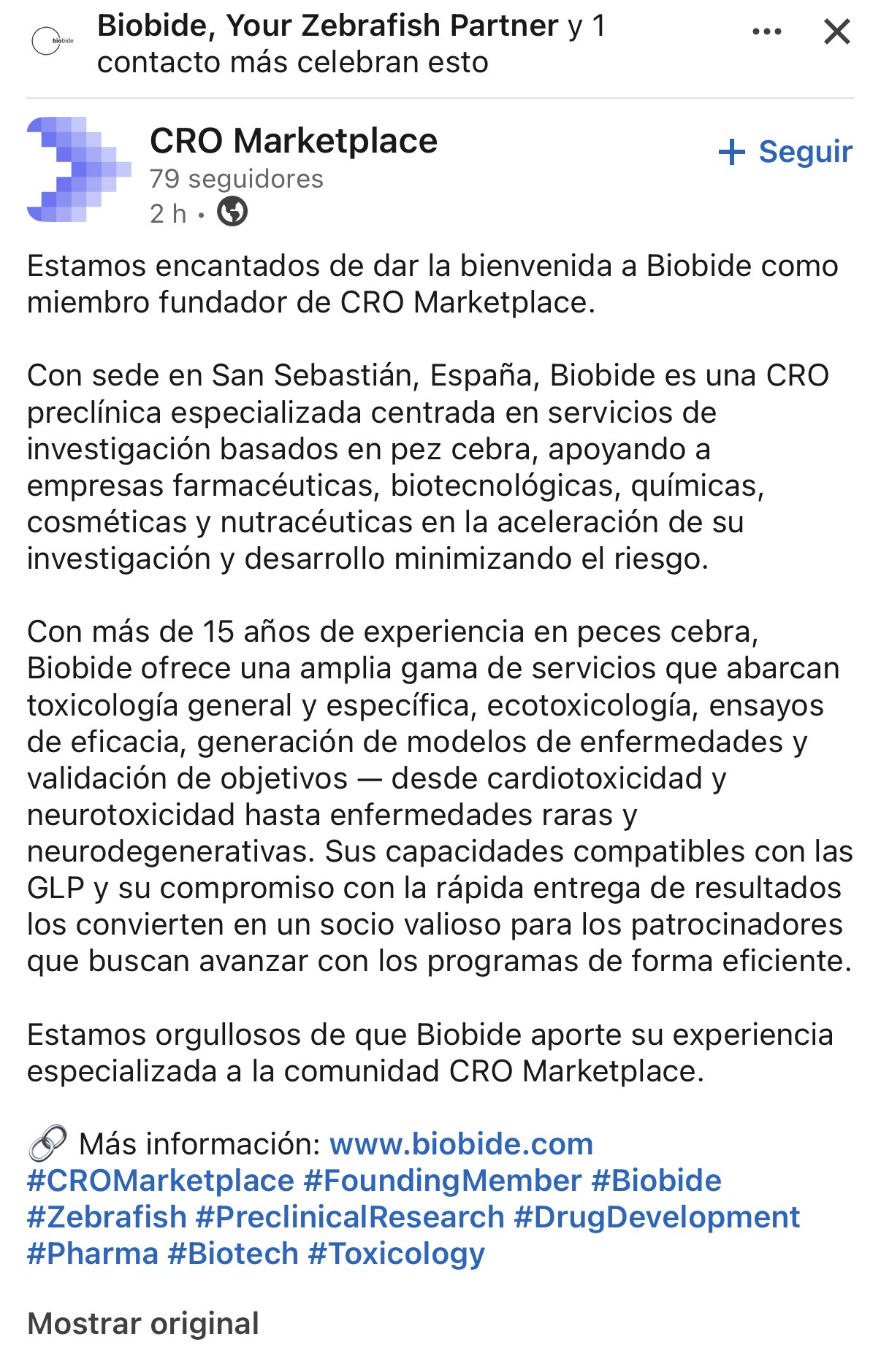Open CRO Marketplace company profile
This screenshot has height=1372, width=881.
pos(293,141)
